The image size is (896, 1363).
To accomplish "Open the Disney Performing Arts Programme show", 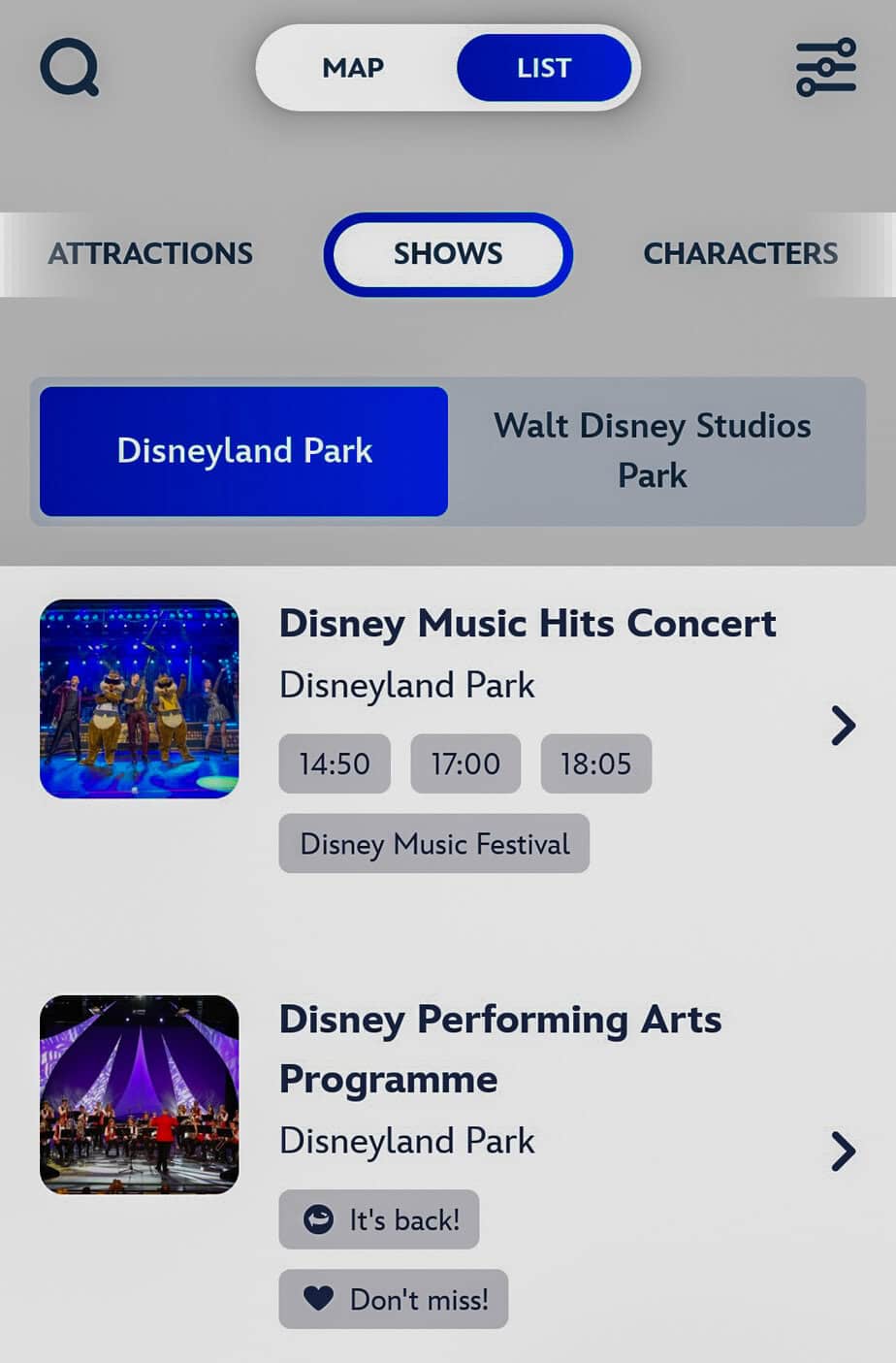I will 499,1049.
